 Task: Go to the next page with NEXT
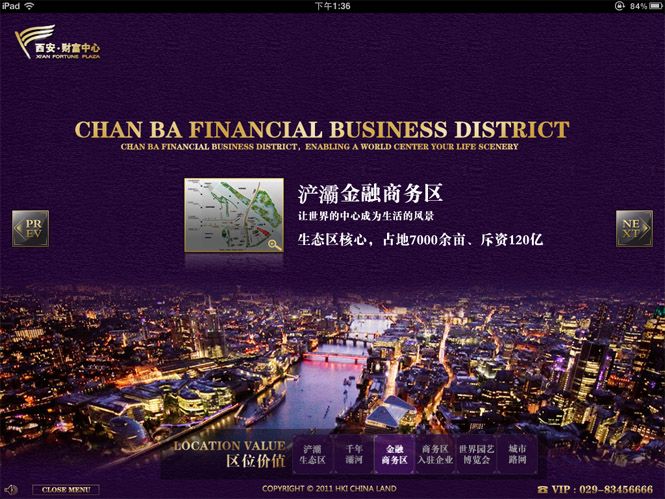point(632,229)
